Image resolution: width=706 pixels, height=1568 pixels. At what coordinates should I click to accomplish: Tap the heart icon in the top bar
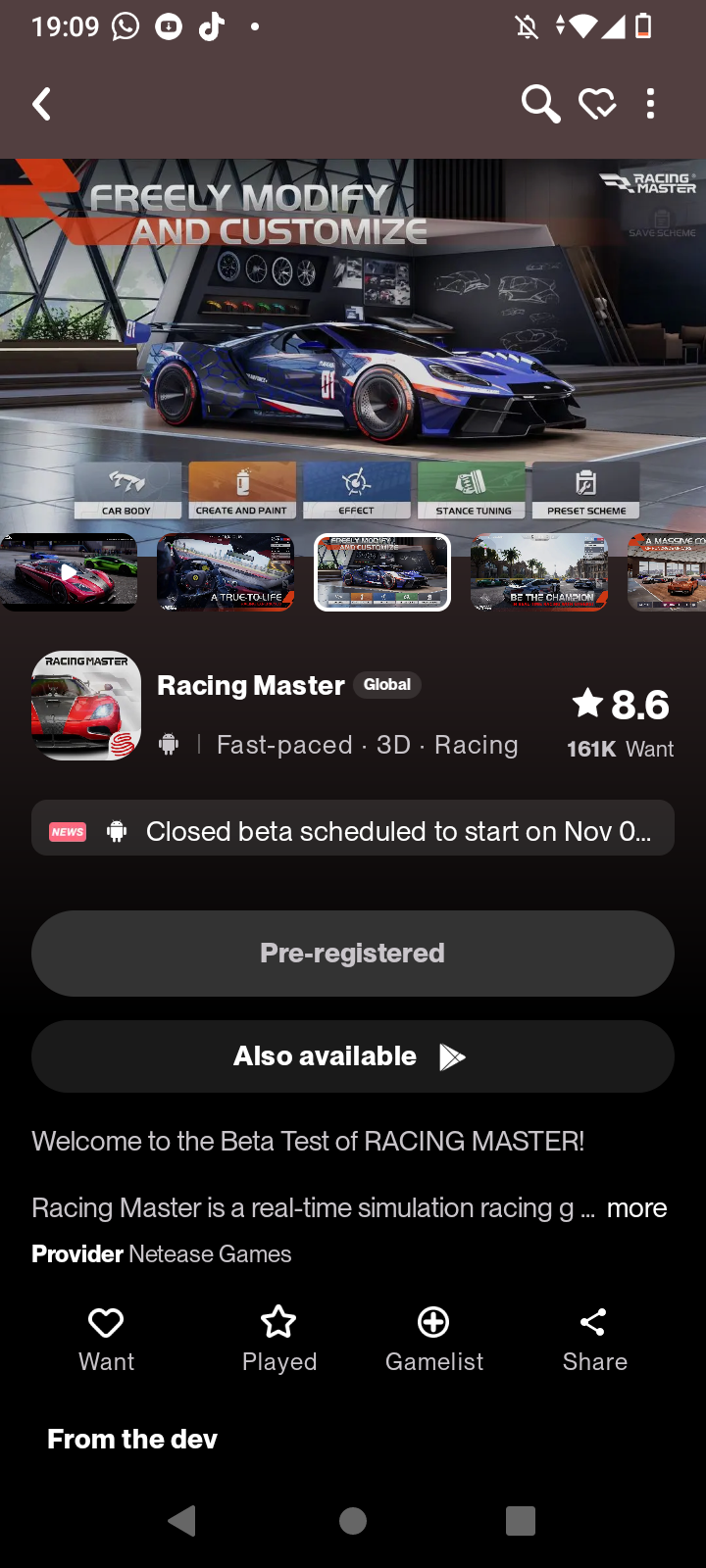[x=597, y=104]
